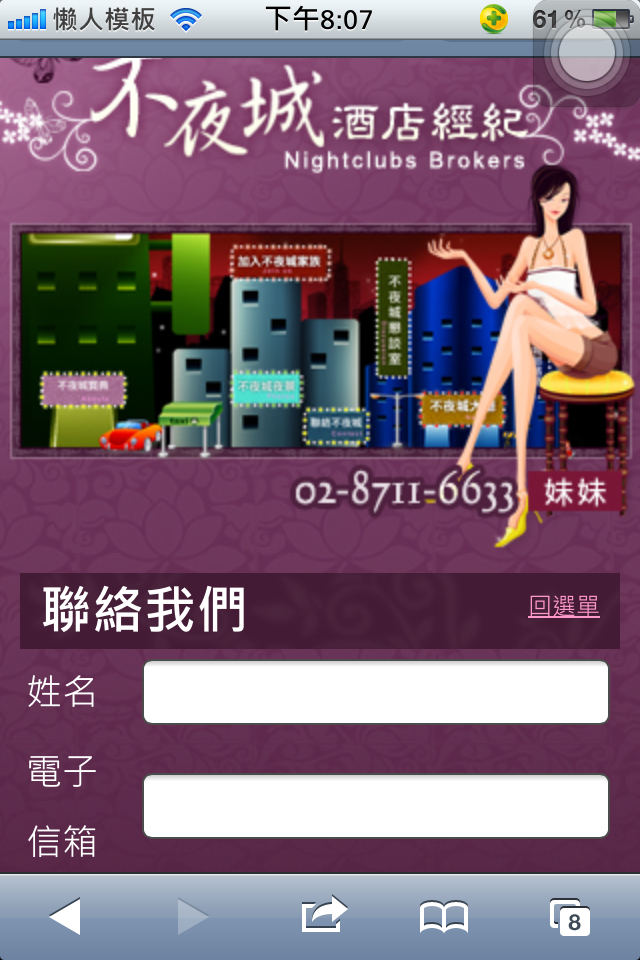Open the bookmarks book icon
Image resolution: width=640 pixels, height=960 pixels.
coord(444,916)
